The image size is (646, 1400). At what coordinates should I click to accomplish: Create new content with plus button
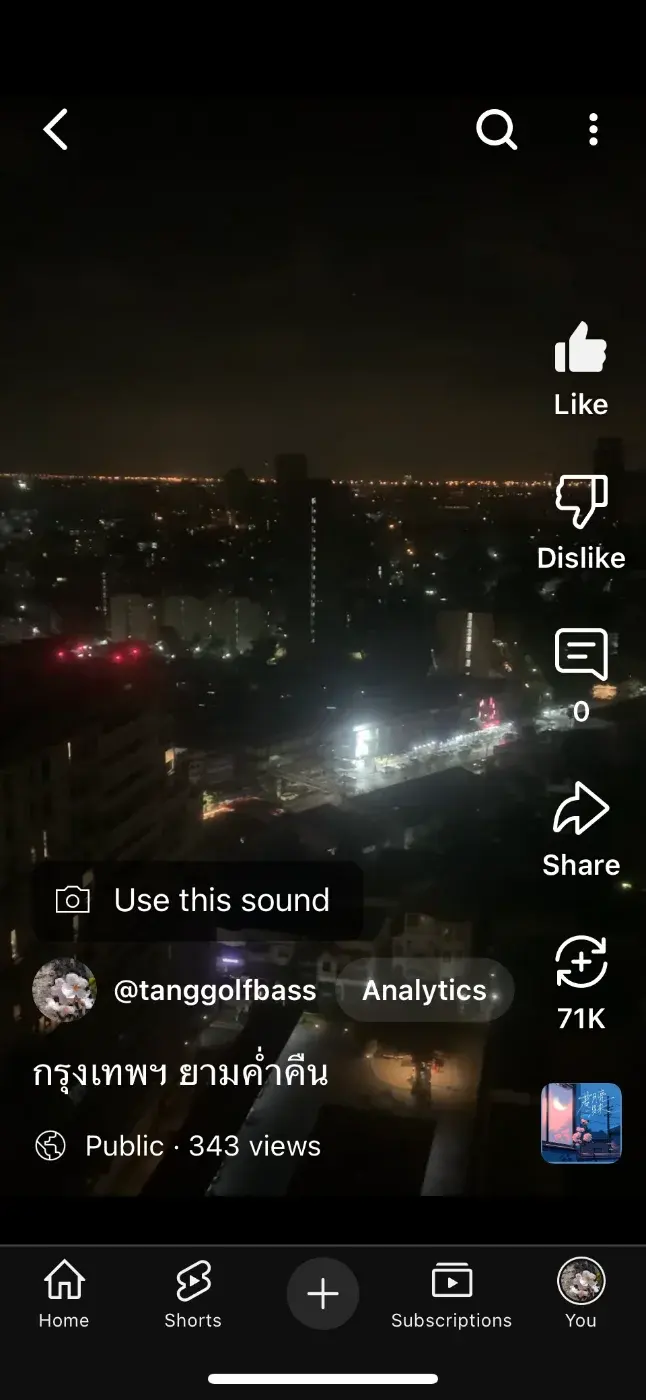[323, 1294]
